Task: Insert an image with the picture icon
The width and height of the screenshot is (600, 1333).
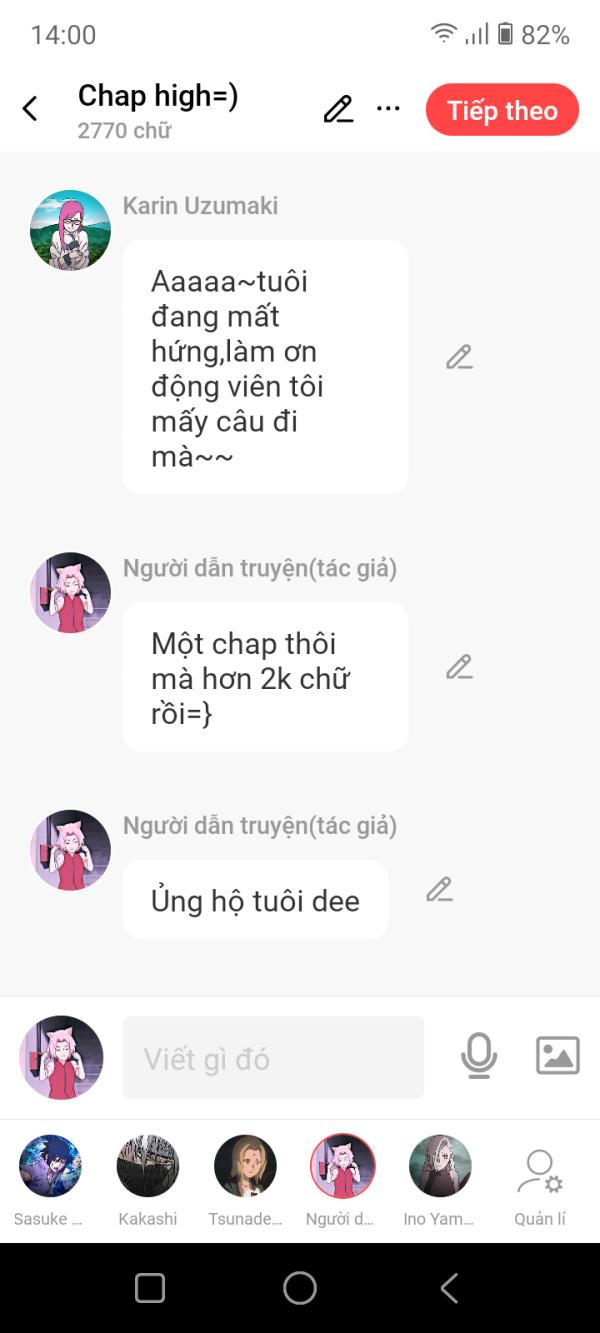Action: pos(557,1056)
